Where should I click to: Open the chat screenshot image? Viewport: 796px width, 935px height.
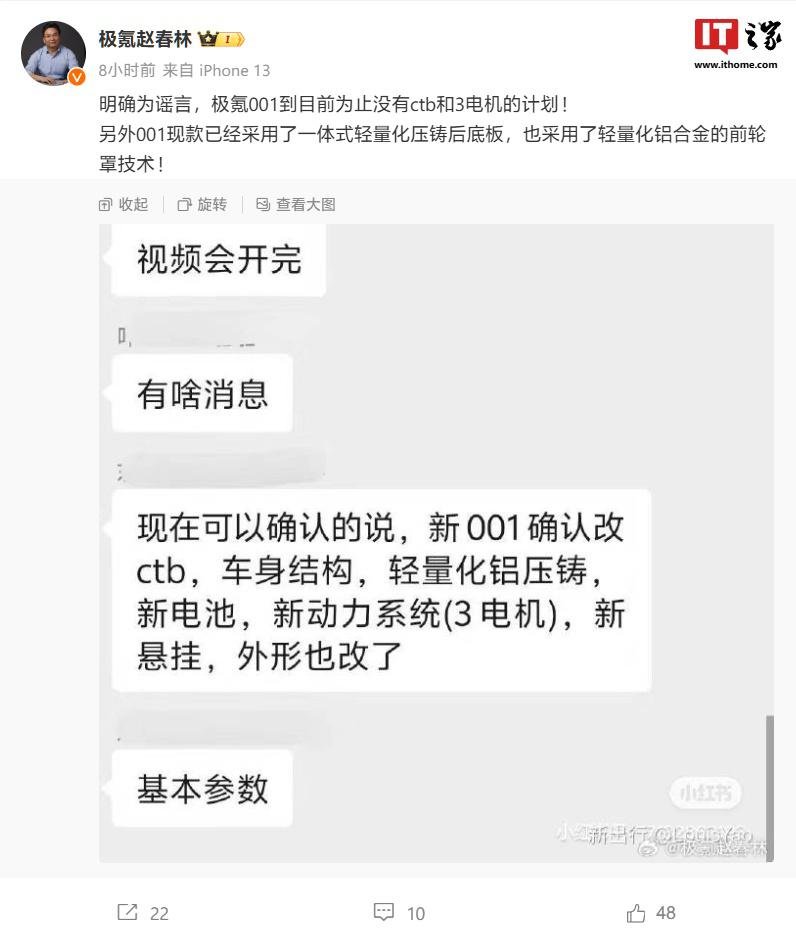click(436, 540)
